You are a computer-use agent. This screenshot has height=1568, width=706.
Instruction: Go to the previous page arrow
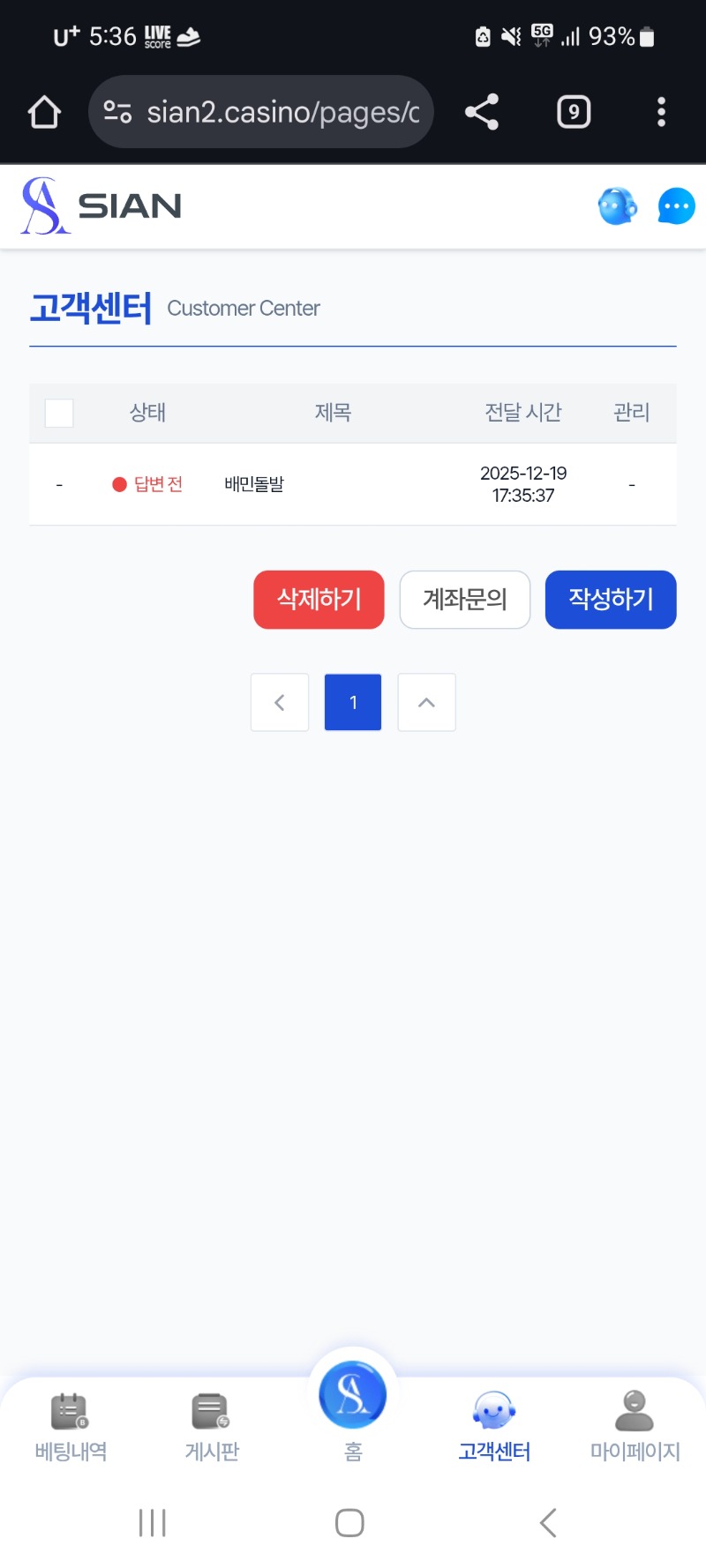point(280,702)
